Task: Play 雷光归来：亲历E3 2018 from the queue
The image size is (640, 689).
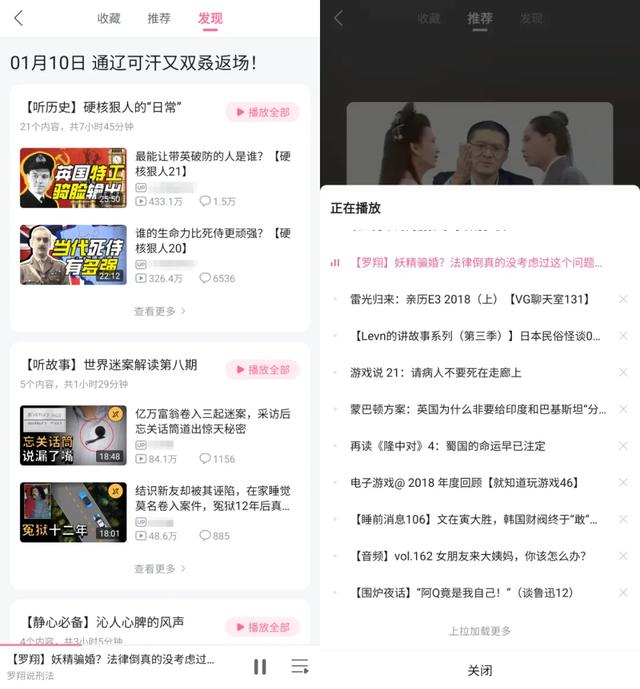Action: pos(470,299)
